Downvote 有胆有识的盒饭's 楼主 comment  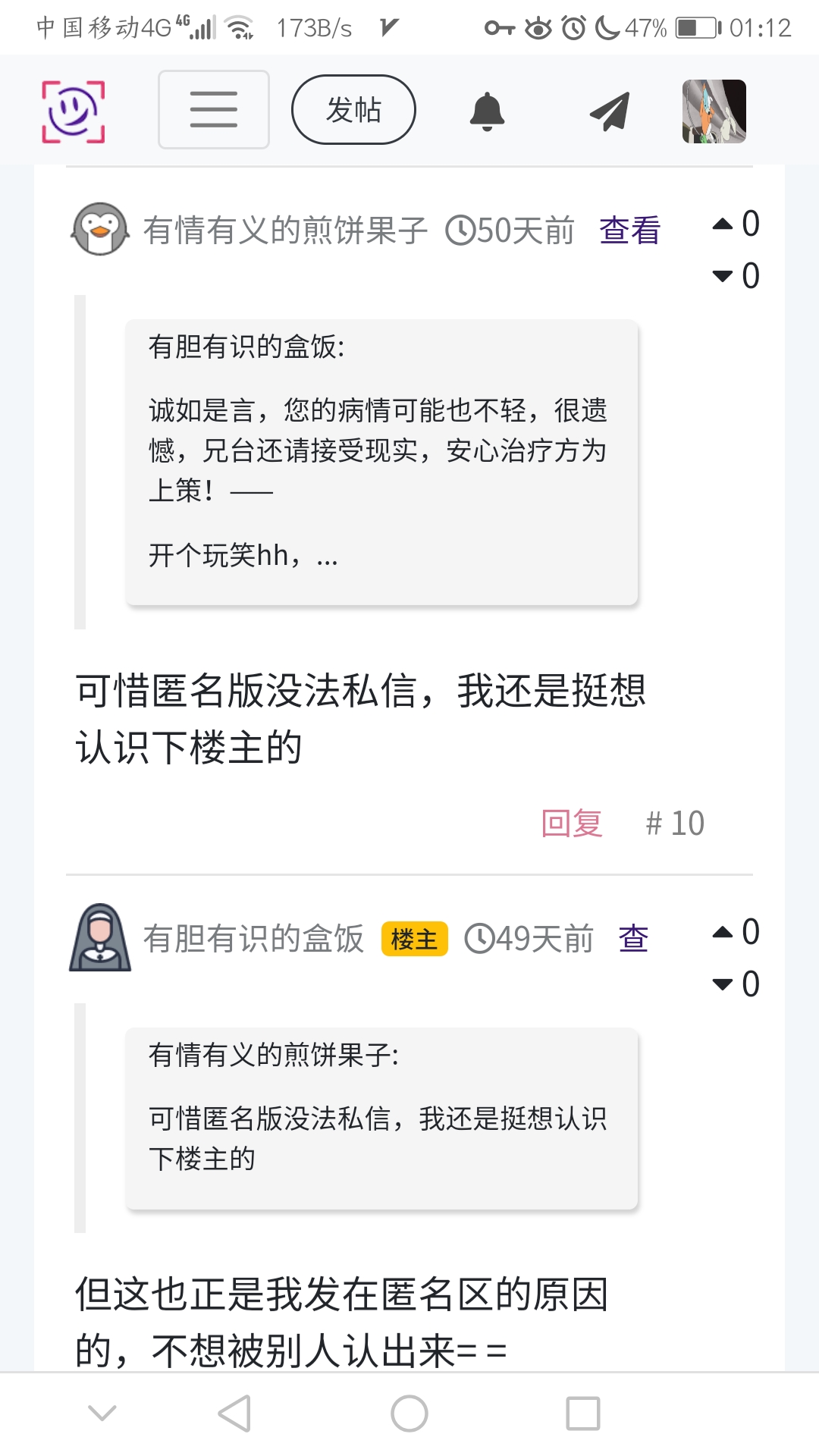tap(723, 984)
